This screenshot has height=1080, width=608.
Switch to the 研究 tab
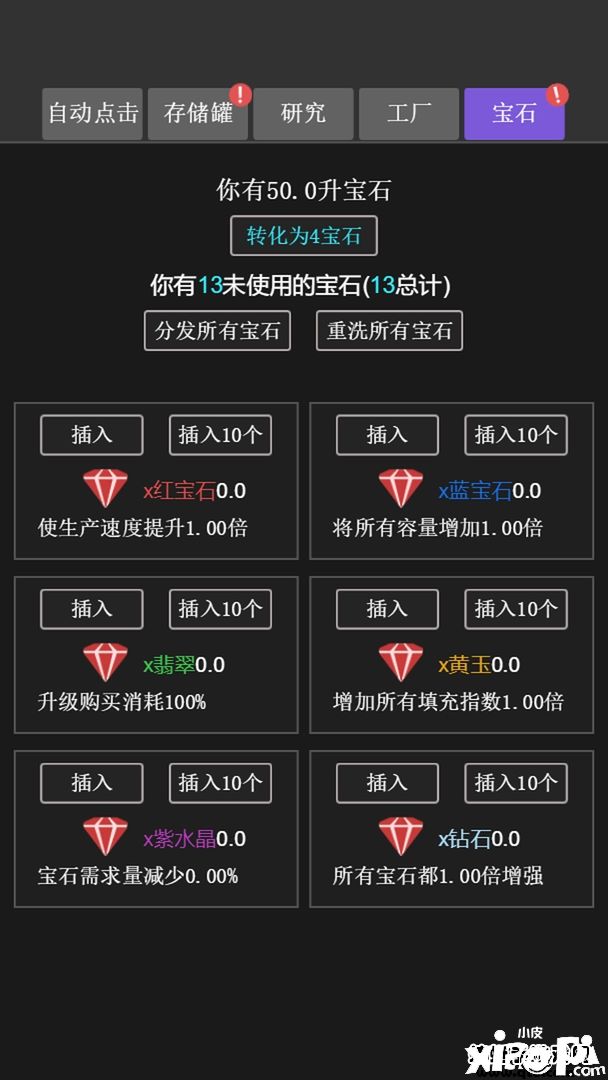point(303,113)
